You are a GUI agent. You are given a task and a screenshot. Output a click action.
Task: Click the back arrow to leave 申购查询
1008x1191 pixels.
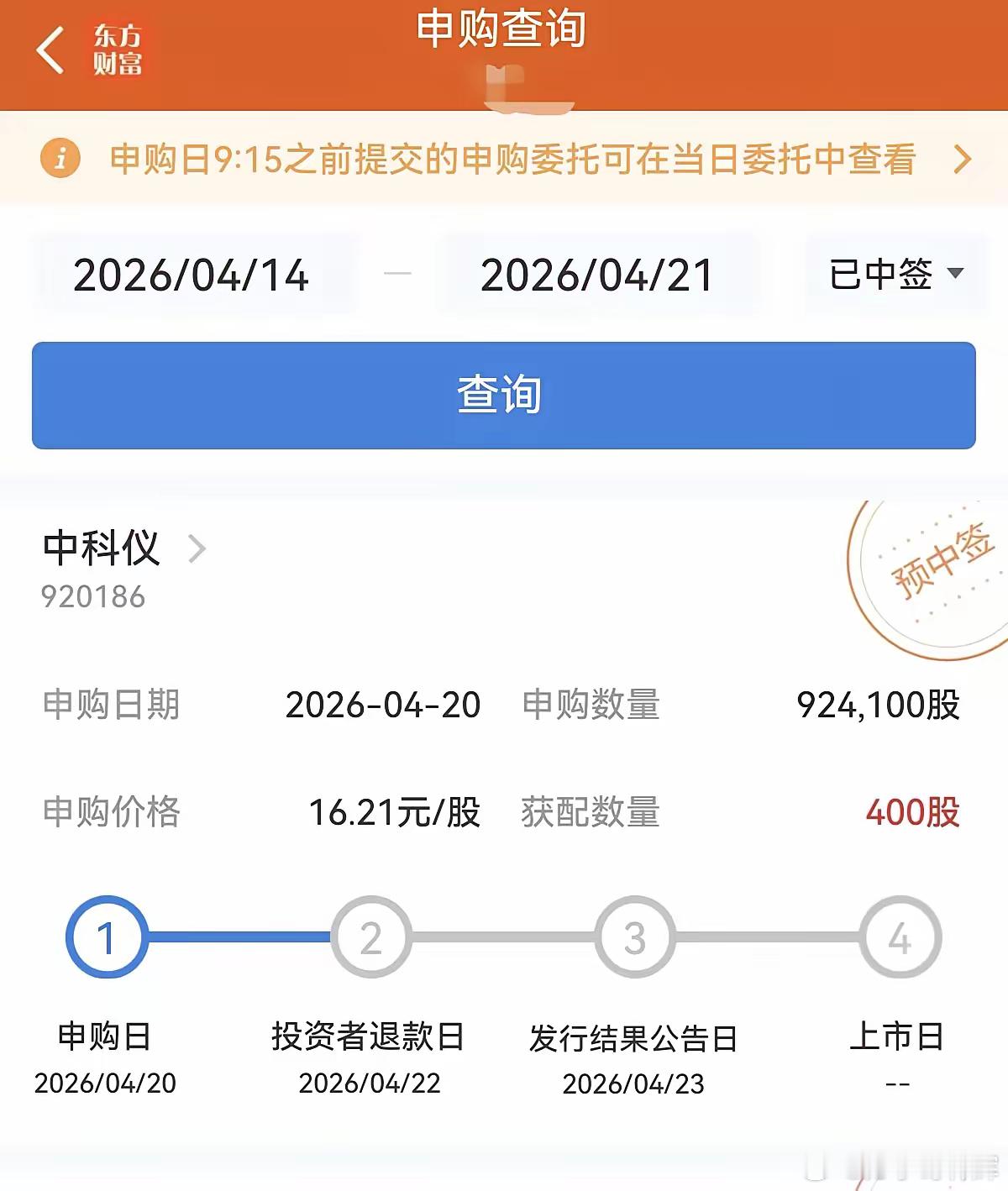(x=50, y=48)
